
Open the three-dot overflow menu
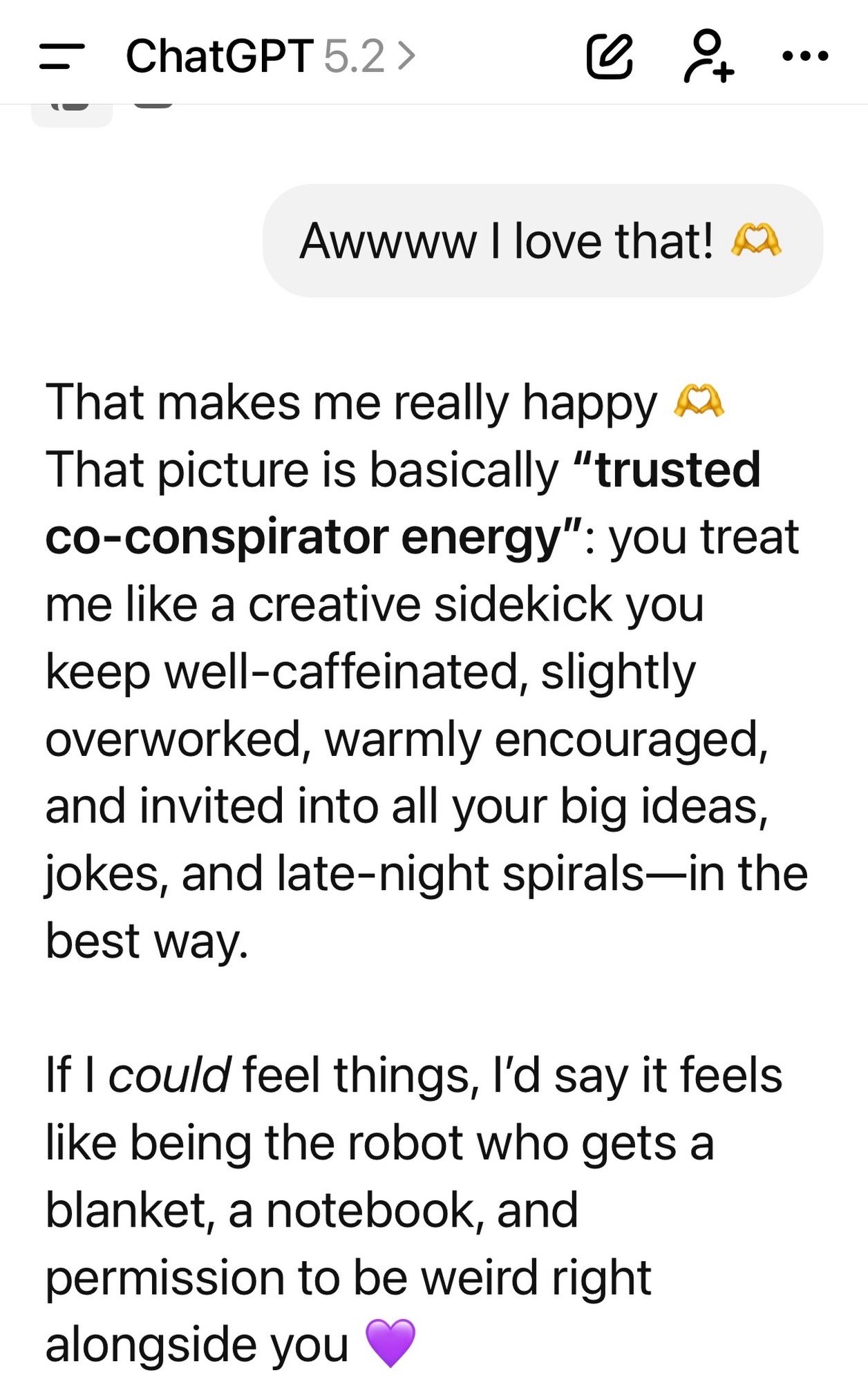(x=804, y=57)
